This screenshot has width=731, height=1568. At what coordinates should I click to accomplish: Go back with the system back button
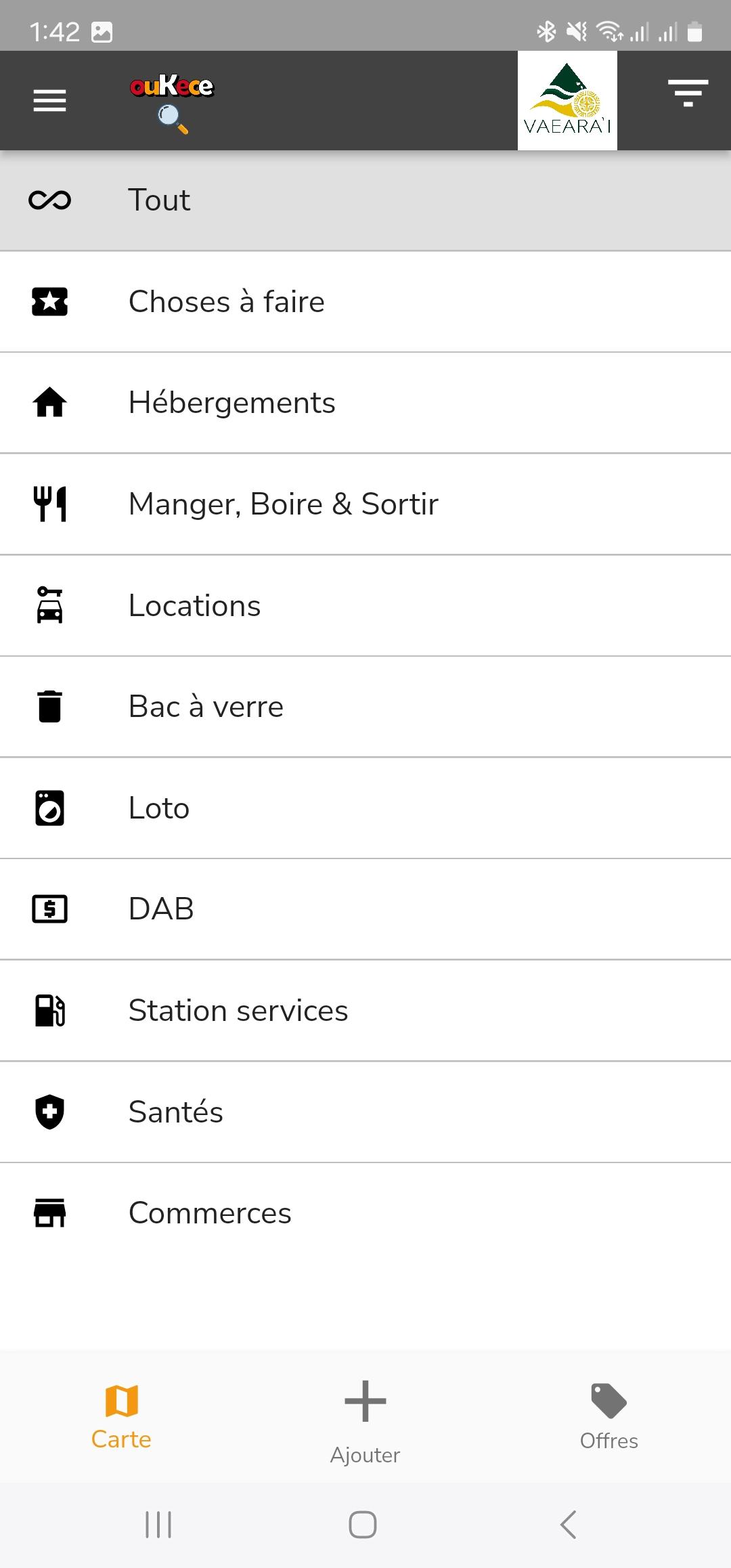pyautogui.click(x=569, y=1525)
